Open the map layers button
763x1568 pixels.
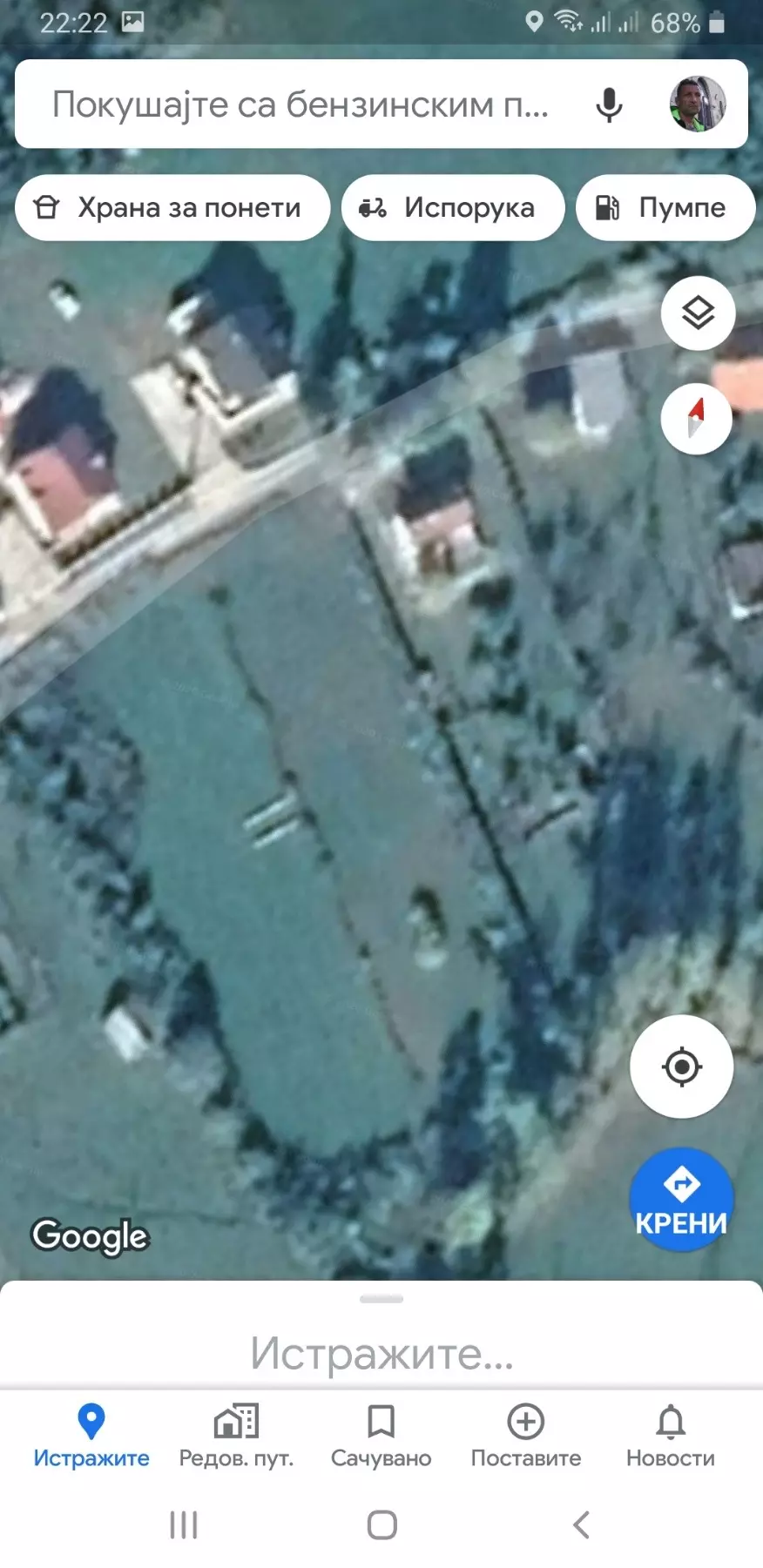point(698,313)
